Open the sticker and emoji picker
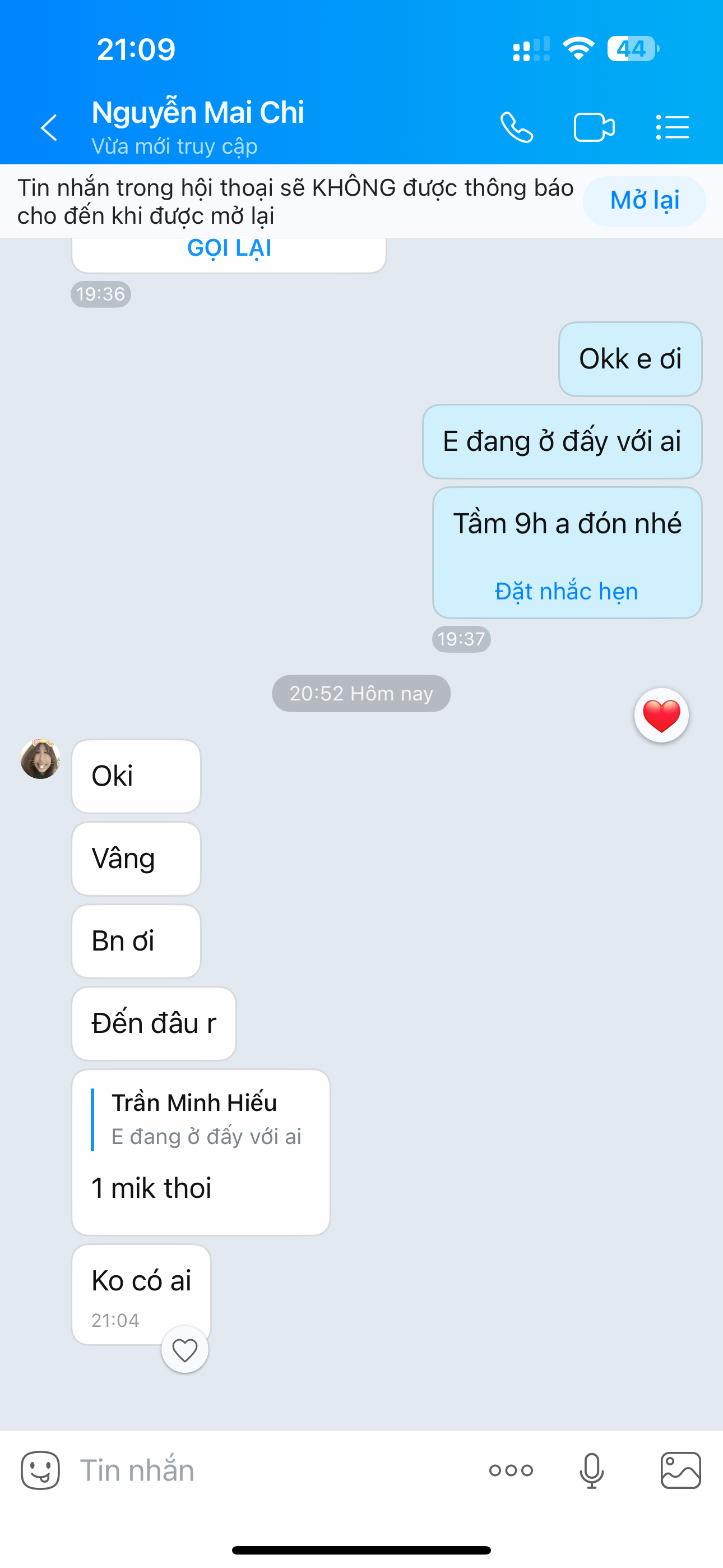This screenshot has width=723, height=1568. [x=40, y=1470]
